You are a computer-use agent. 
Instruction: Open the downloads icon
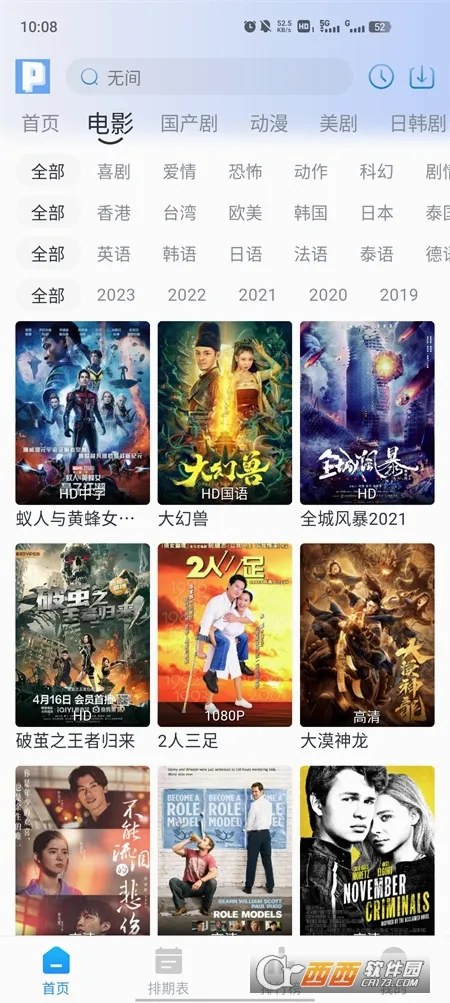pos(422,77)
